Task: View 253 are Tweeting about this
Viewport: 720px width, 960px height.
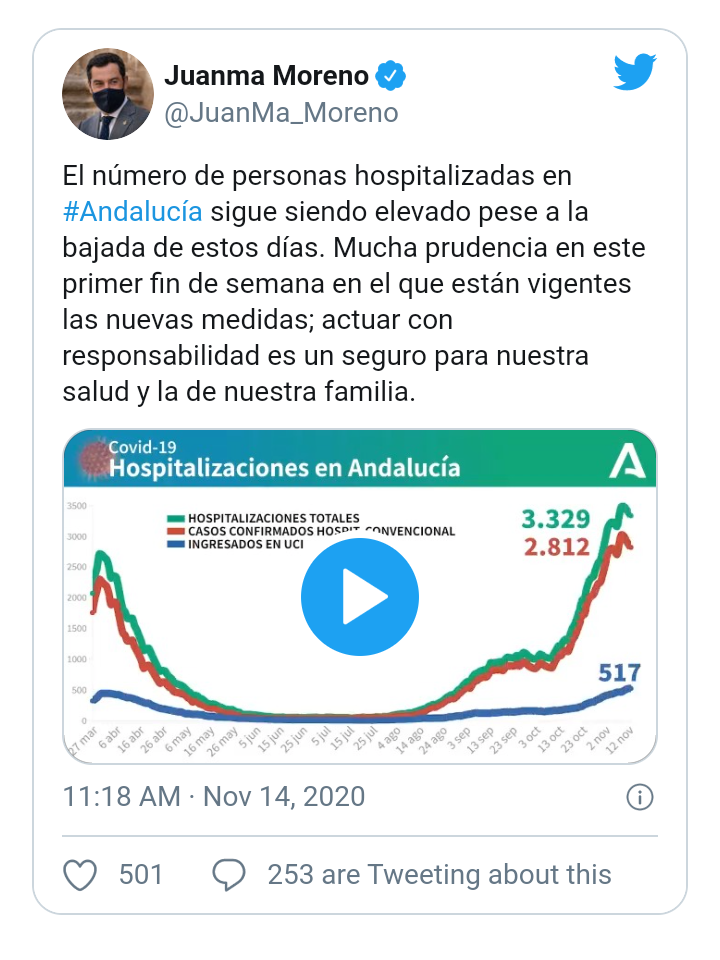Action: coord(439,875)
